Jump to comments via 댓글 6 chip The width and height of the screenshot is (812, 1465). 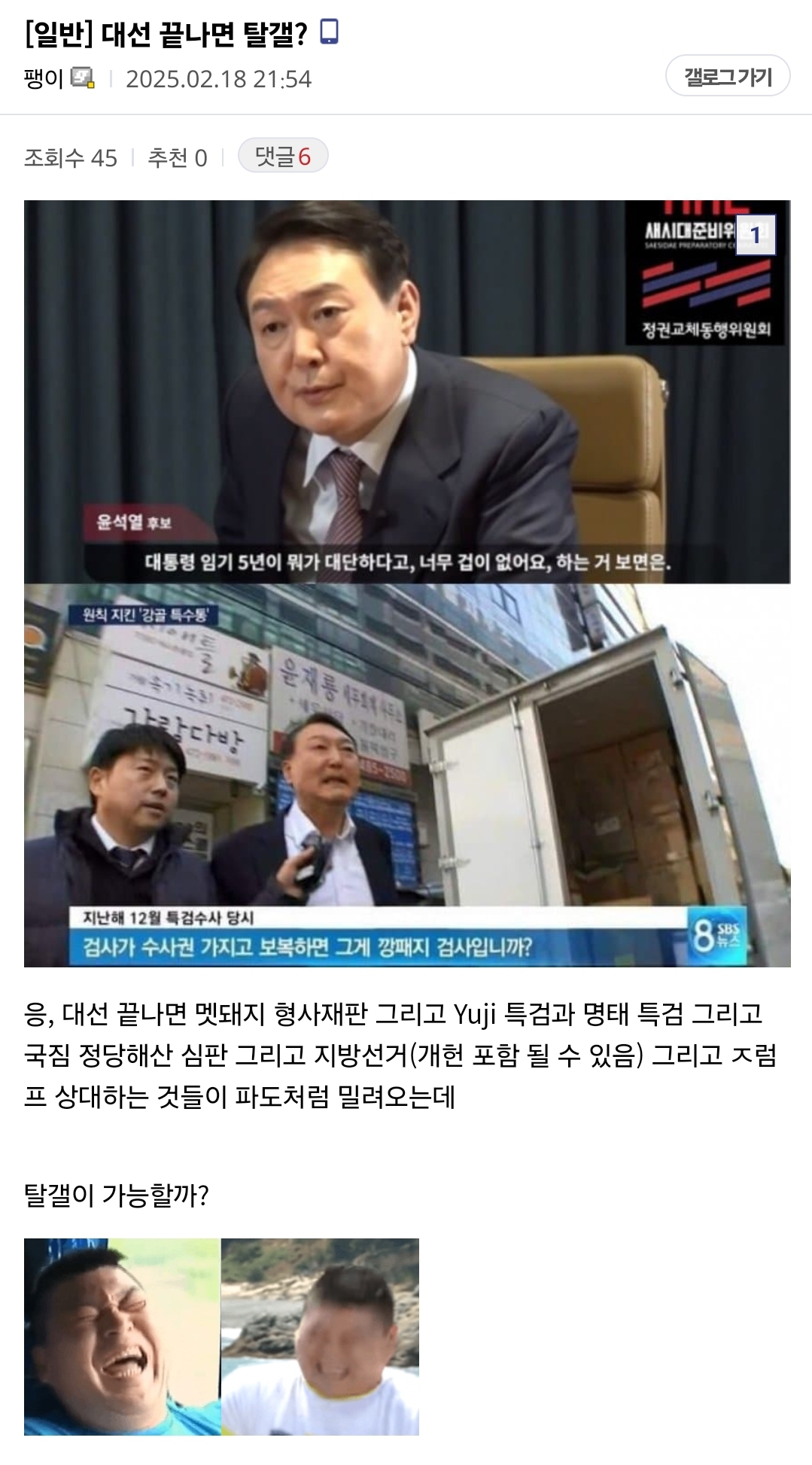pyautogui.click(x=283, y=156)
